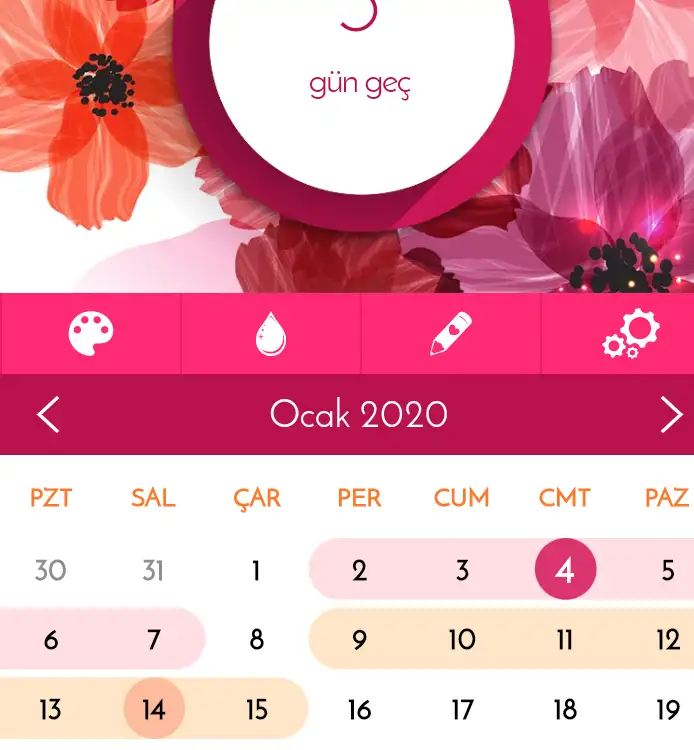The width and height of the screenshot is (694, 750).
Task: Go to the month after Ocak 2020
Action: [672, 414]
